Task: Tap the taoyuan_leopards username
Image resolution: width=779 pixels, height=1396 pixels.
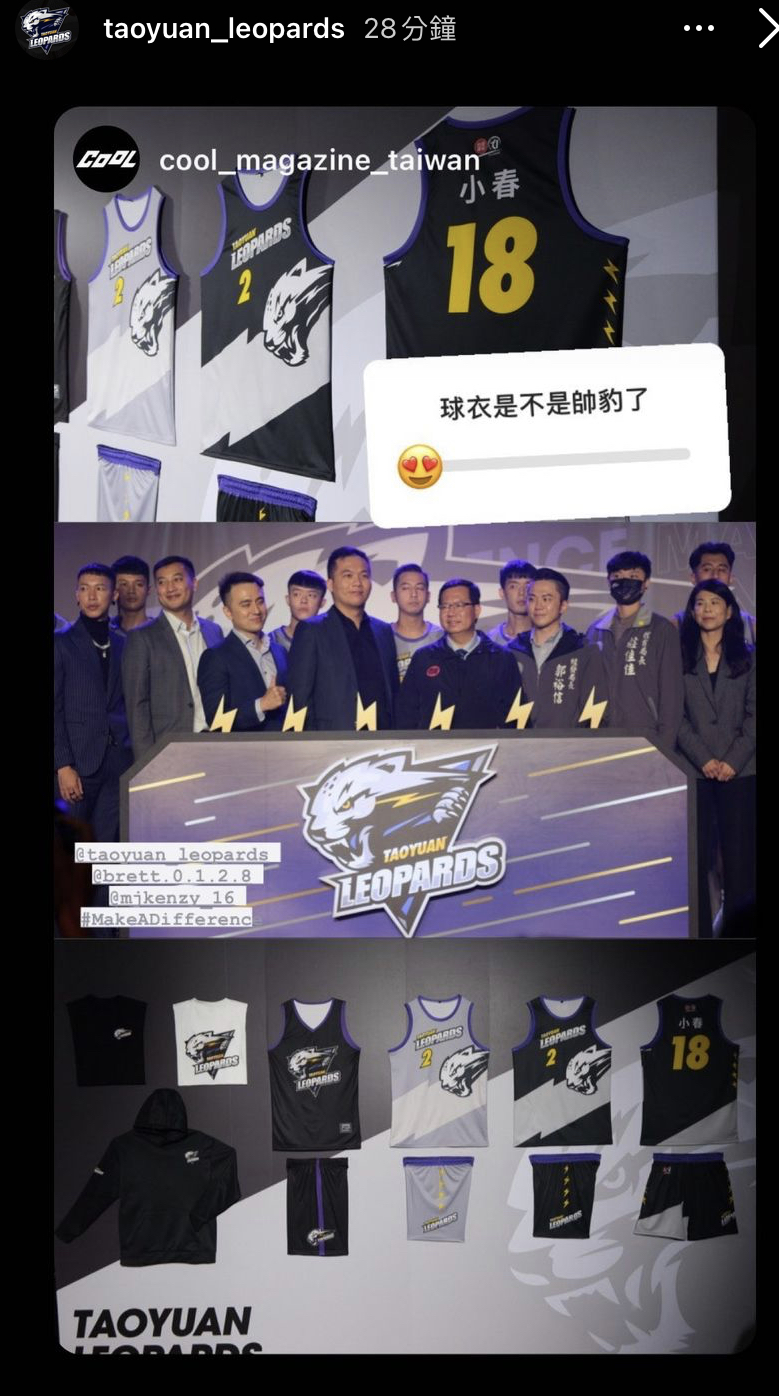Action: point(224,29)
